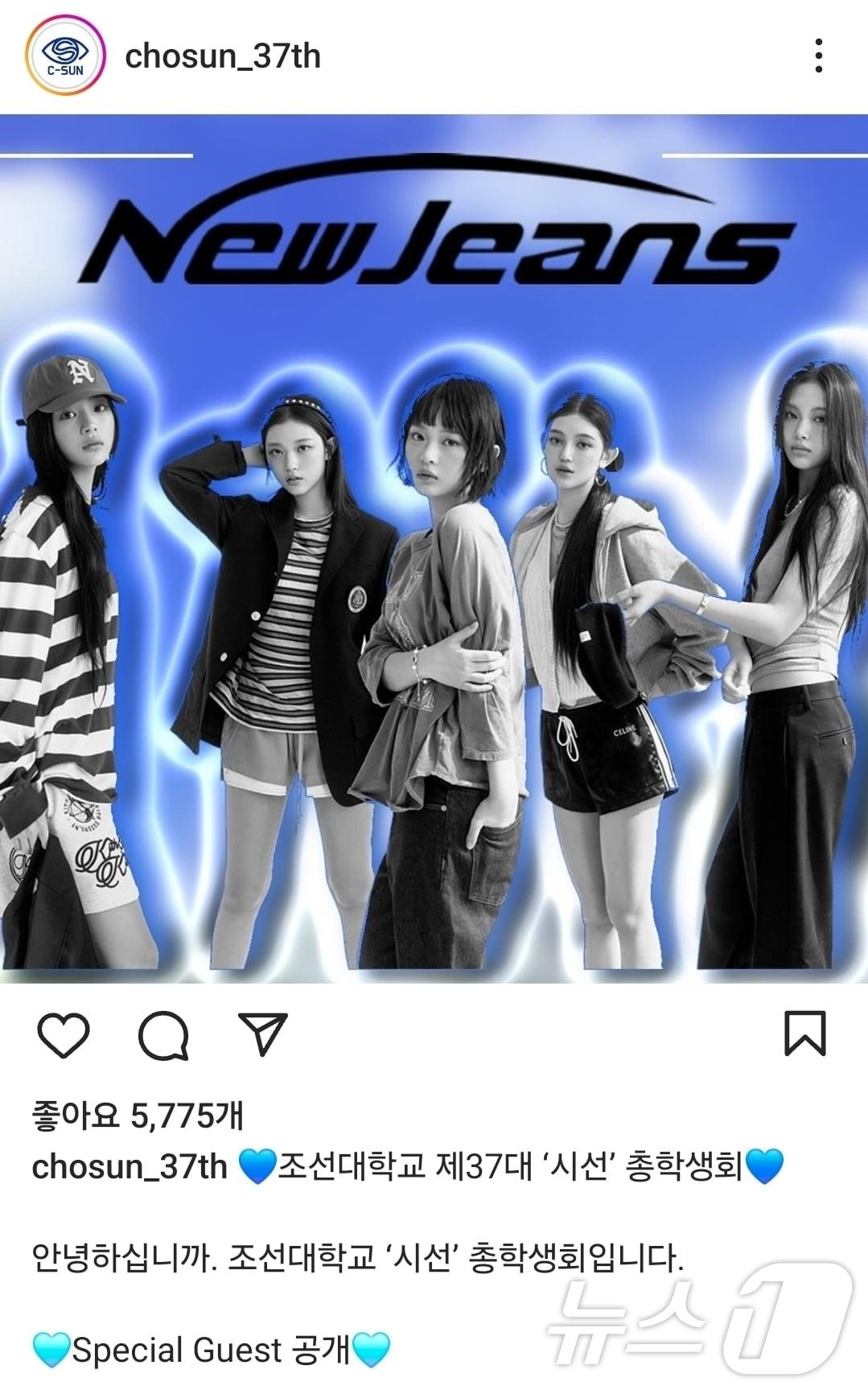
Task: Open the NewJeans post image
Action: [x=434, y=547]
